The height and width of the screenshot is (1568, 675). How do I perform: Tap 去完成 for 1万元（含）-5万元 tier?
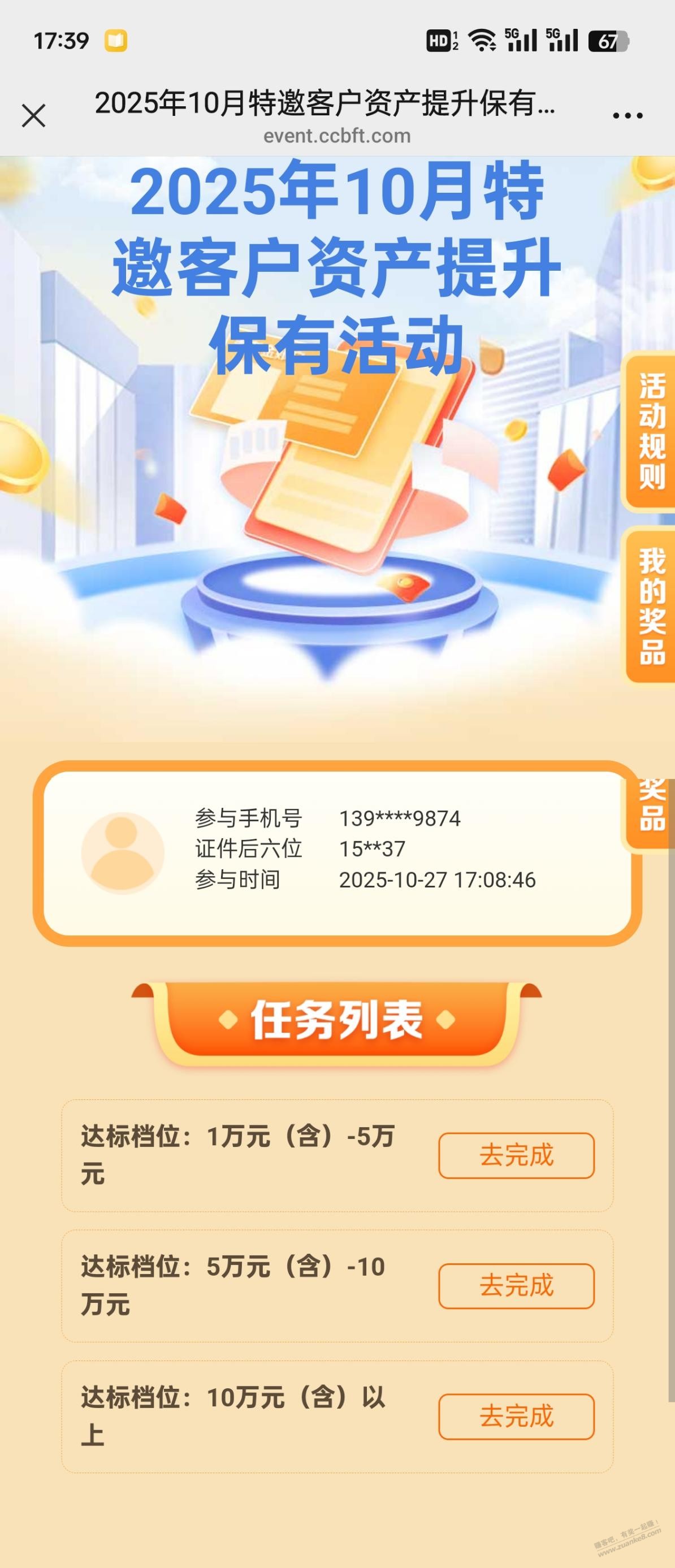pos(516,1155)
